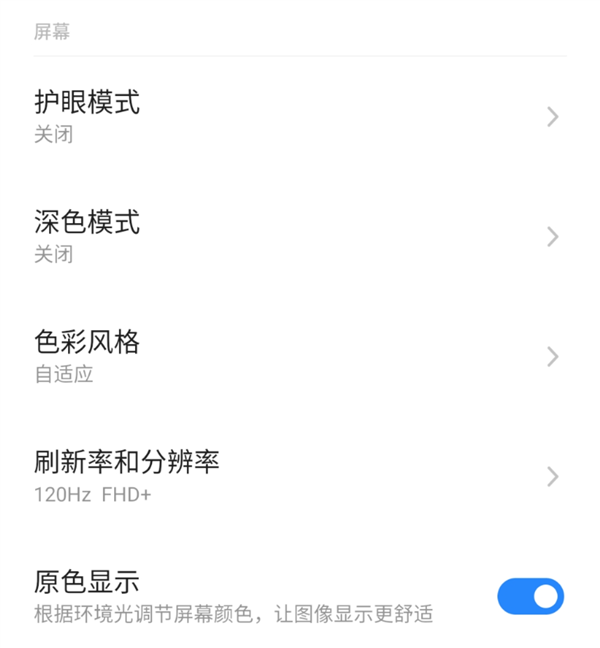Screen dimensions: 600x648
Task: Open 刷新率和分辨率 settings
Action: (300, 476)
